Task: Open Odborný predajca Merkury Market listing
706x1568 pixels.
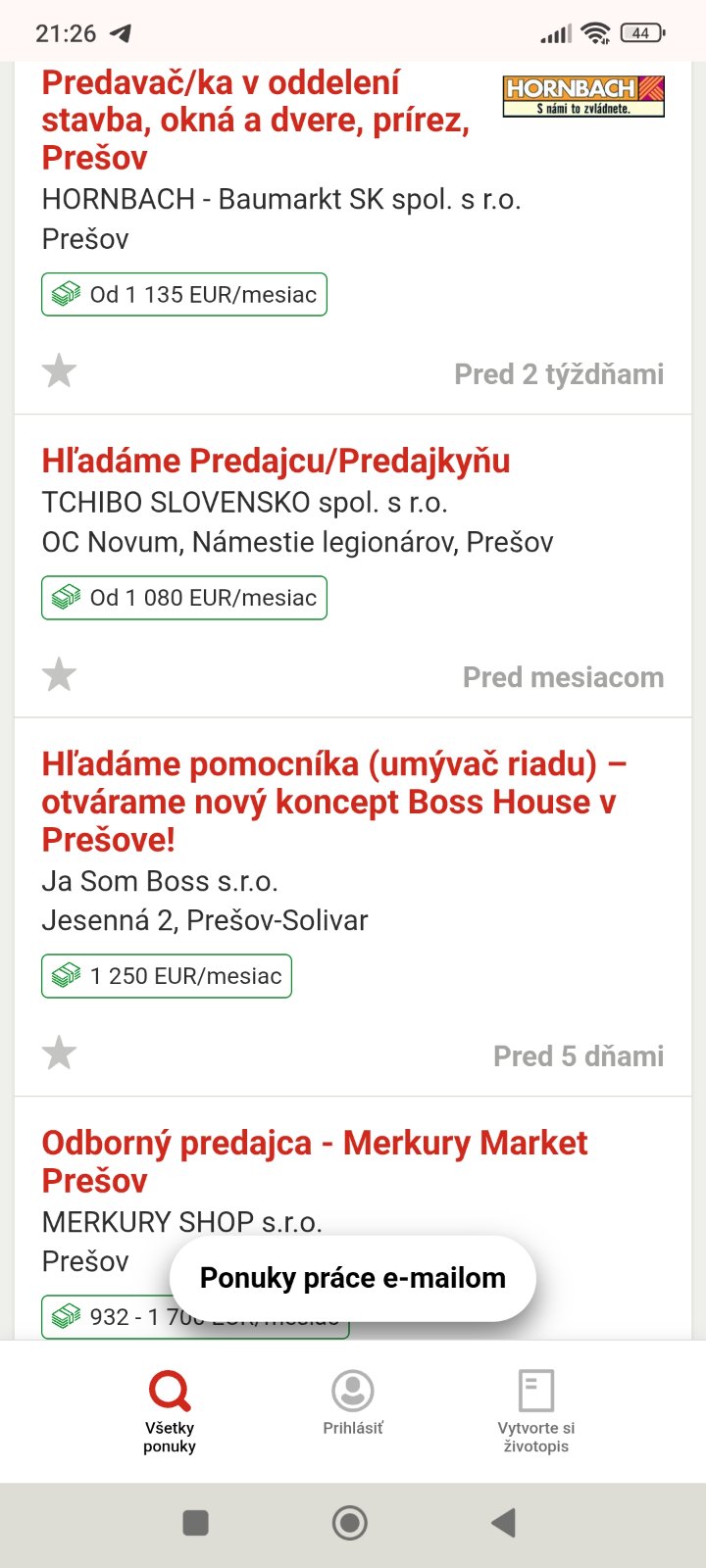Action: (x=314, y=1160)
